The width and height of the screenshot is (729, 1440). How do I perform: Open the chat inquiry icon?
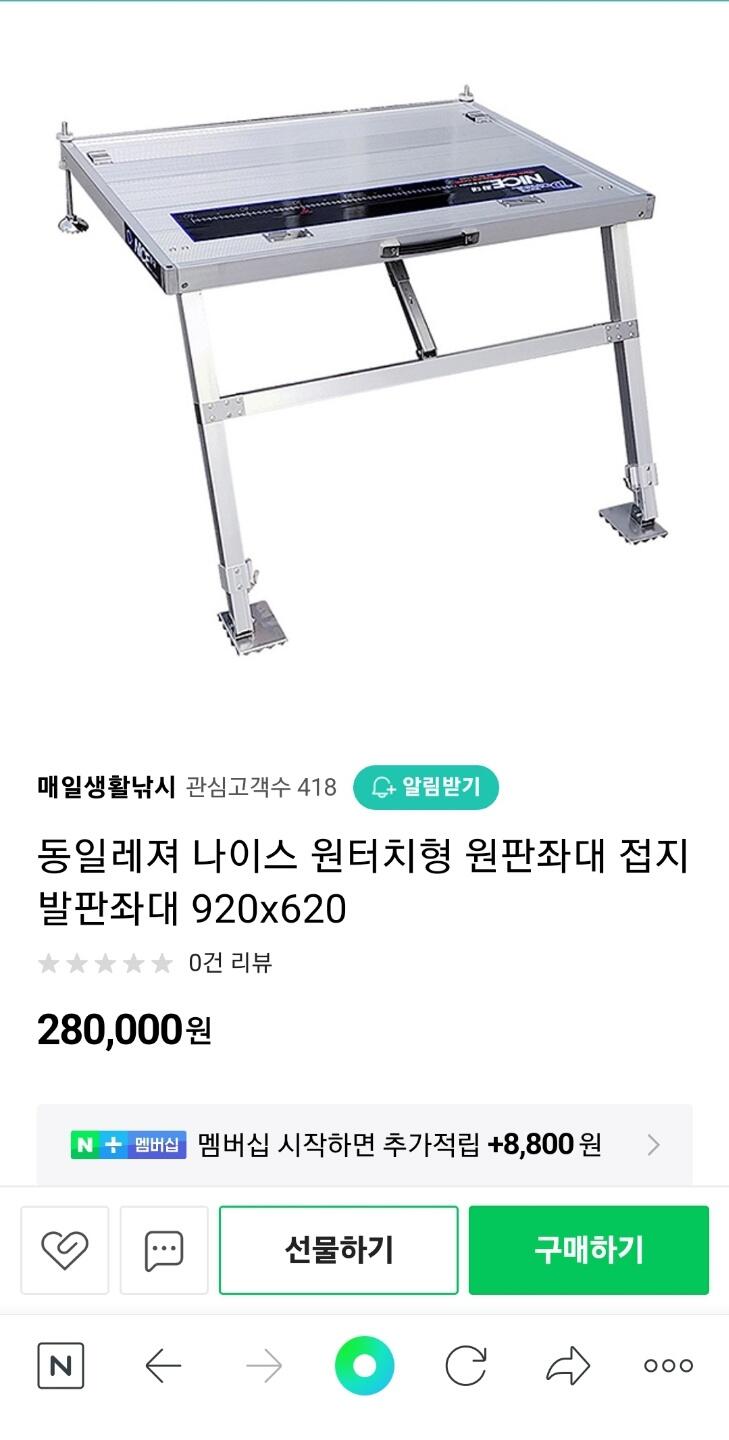point(164,1250)
